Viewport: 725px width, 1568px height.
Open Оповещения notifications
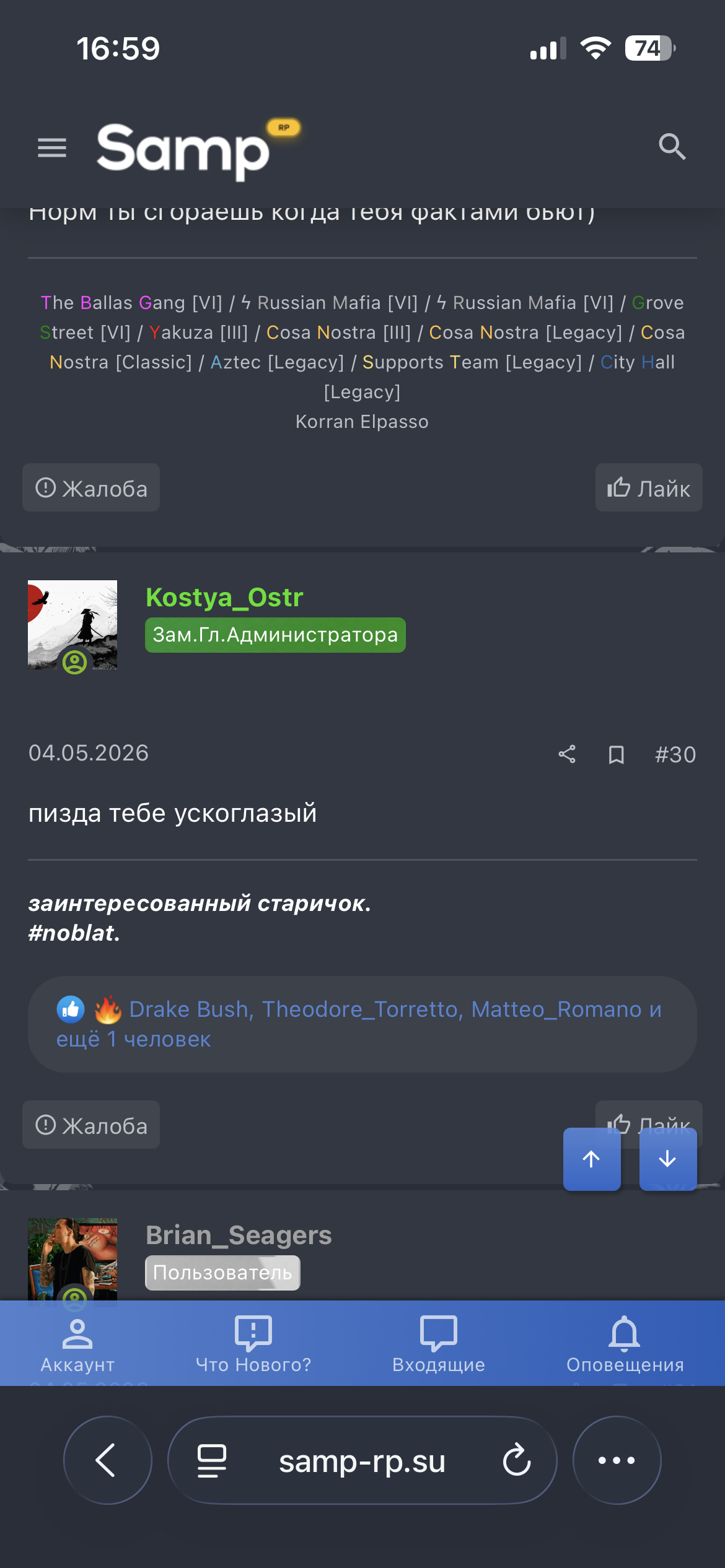(x=625, y=1345)
